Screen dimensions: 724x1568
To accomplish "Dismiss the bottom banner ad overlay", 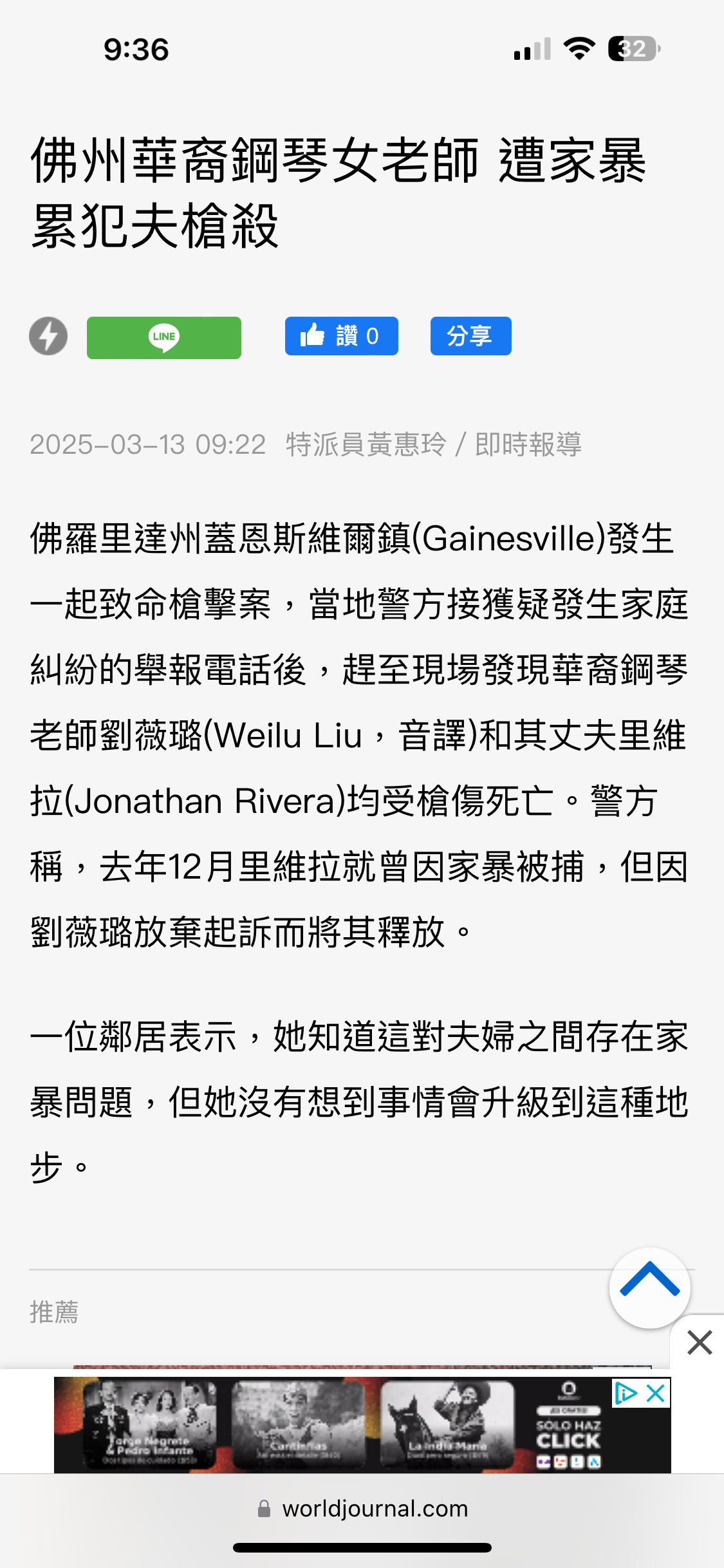I will click(x=699, y=1343).
